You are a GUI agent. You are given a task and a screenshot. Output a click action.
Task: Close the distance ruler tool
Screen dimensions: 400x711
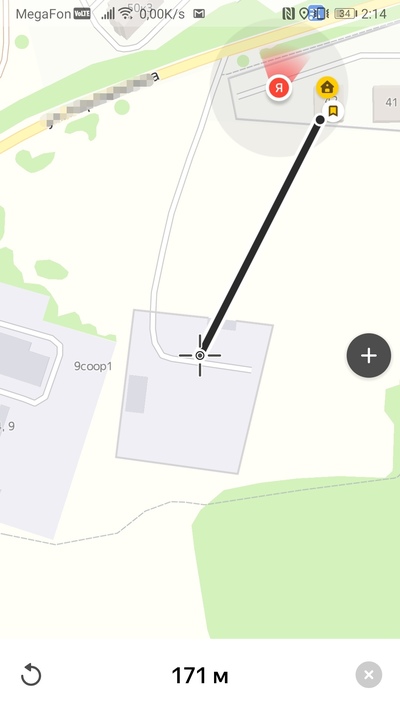coord(369,675)
